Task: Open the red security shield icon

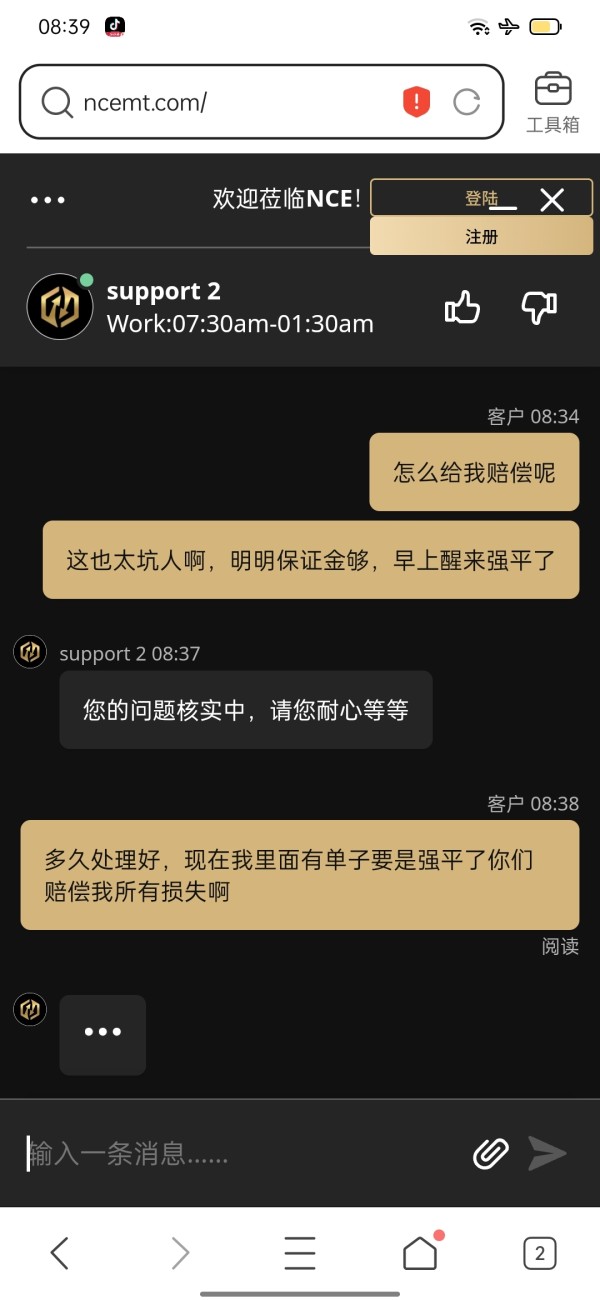Action: tap(416, 102)
